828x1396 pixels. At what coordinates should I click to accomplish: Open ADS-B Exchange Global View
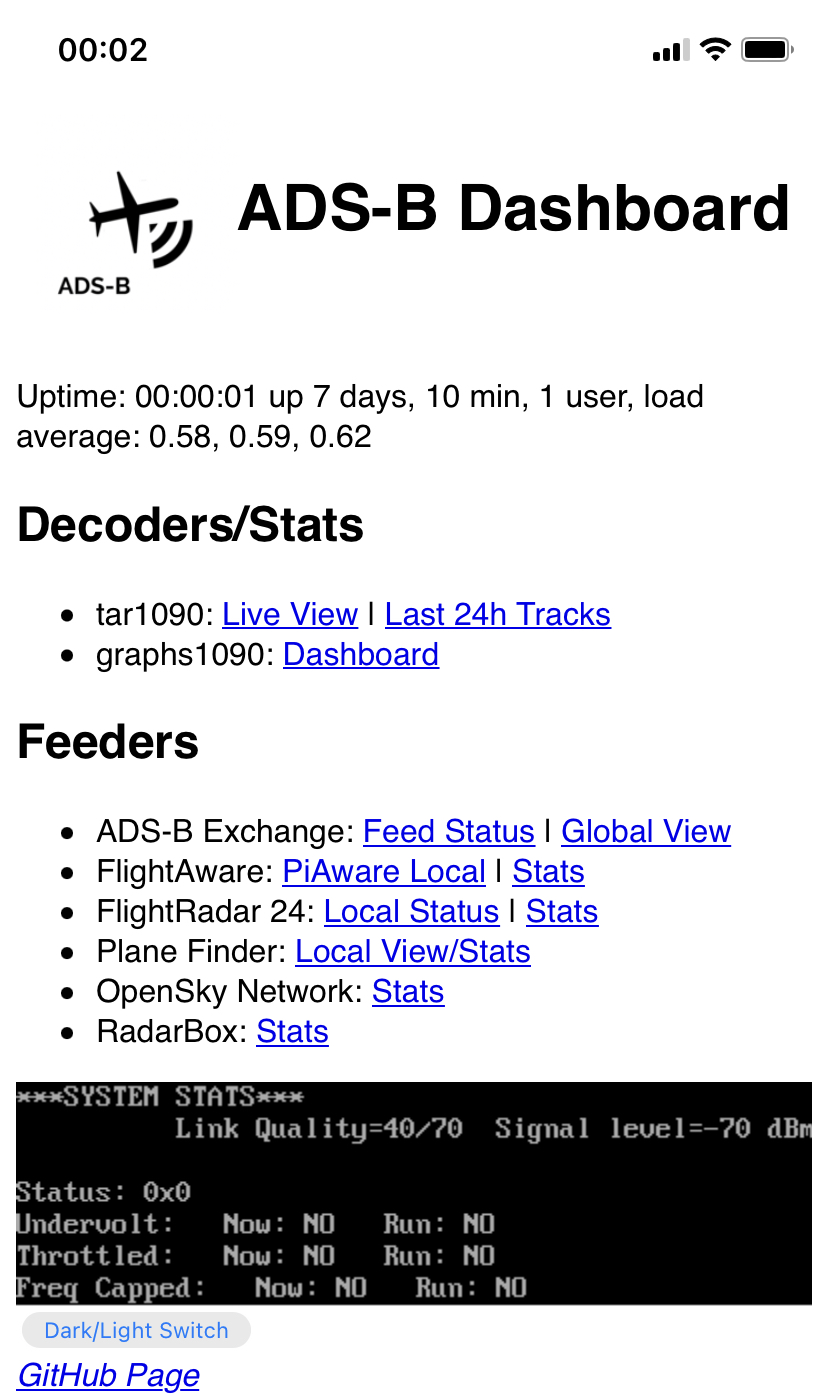[x=646, y=831]
